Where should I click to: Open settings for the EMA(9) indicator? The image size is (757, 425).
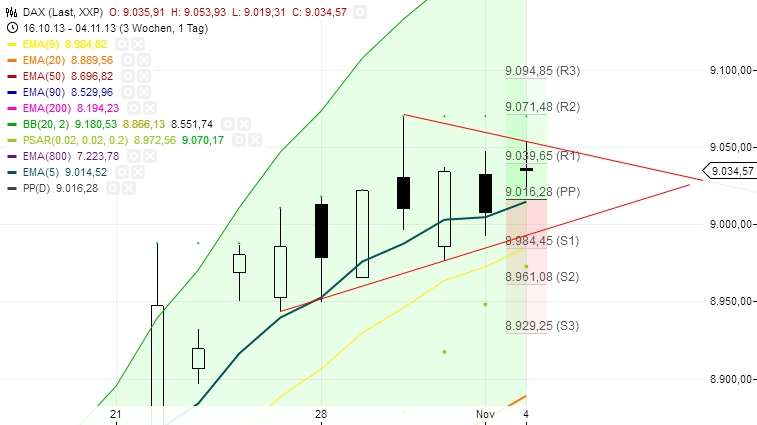click(x=122, y=45)
